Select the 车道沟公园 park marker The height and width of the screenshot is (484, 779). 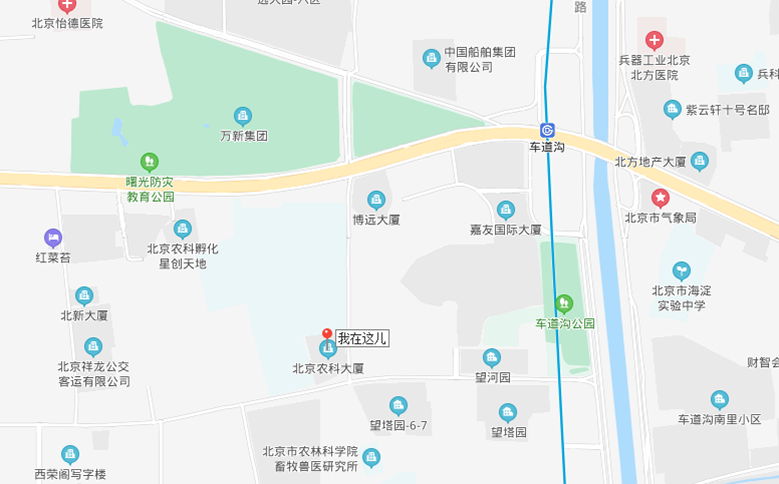pyautogui.click(x=564, y=303)
